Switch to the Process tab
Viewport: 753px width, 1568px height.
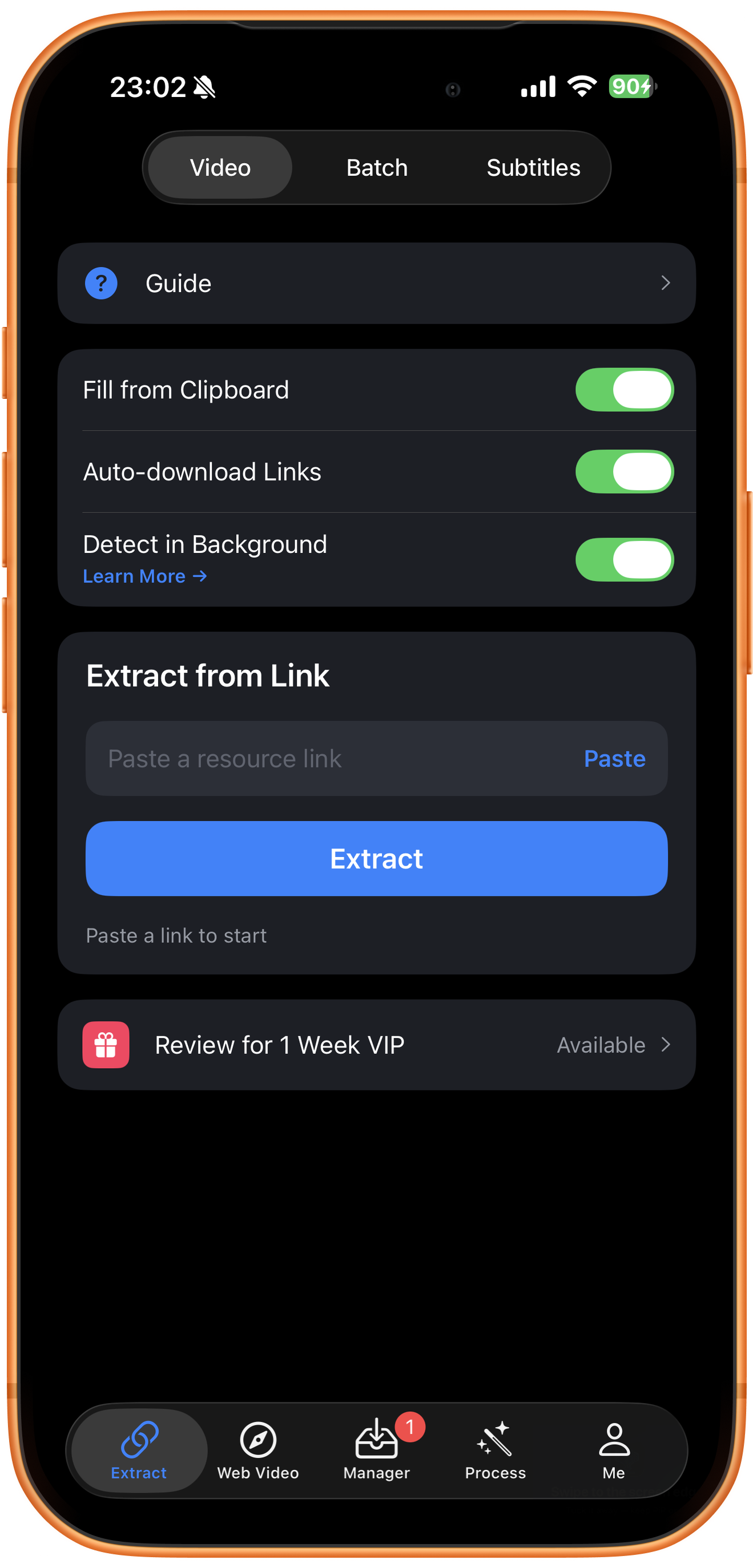pos(496,1450)
